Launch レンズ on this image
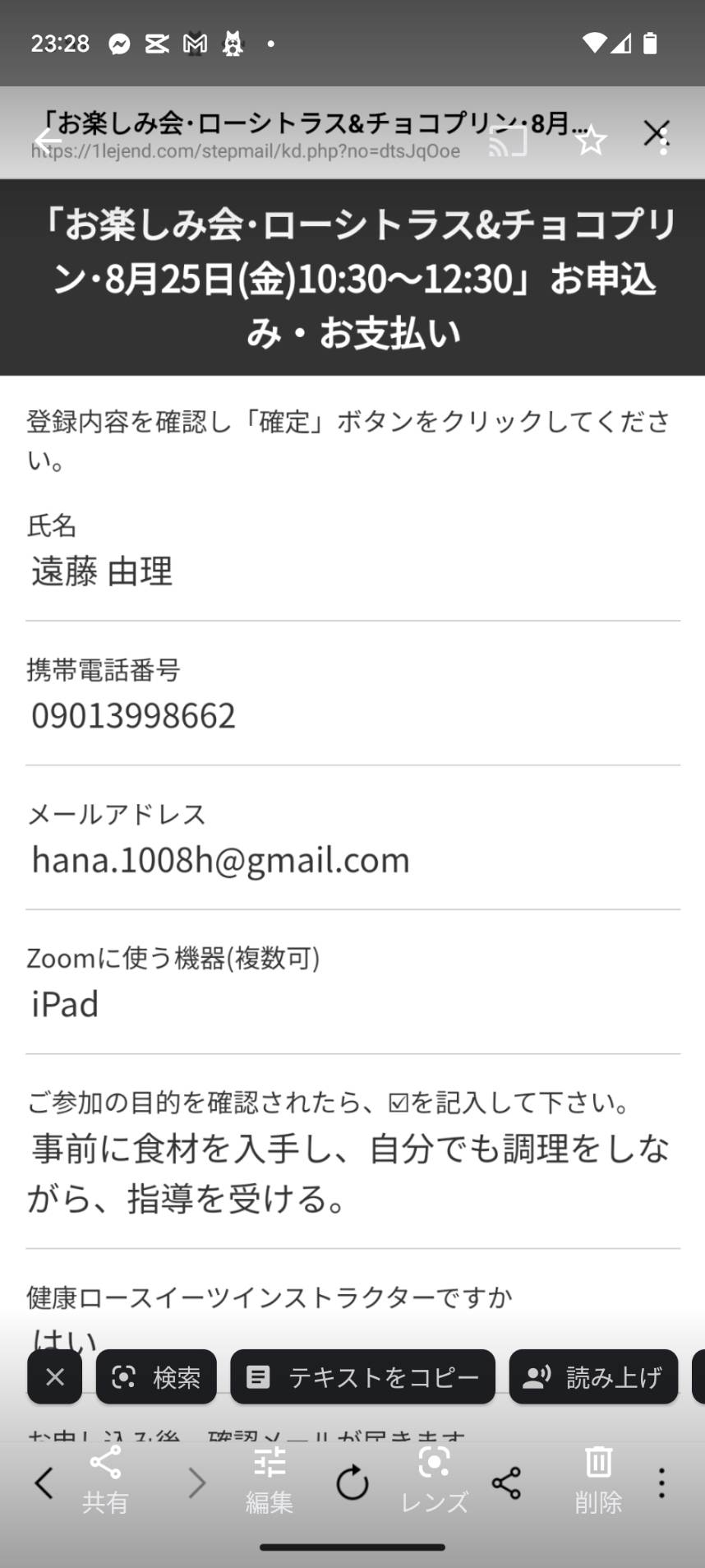The height and width of the screenshot is (1568, 705). [x=434, y=1482]
